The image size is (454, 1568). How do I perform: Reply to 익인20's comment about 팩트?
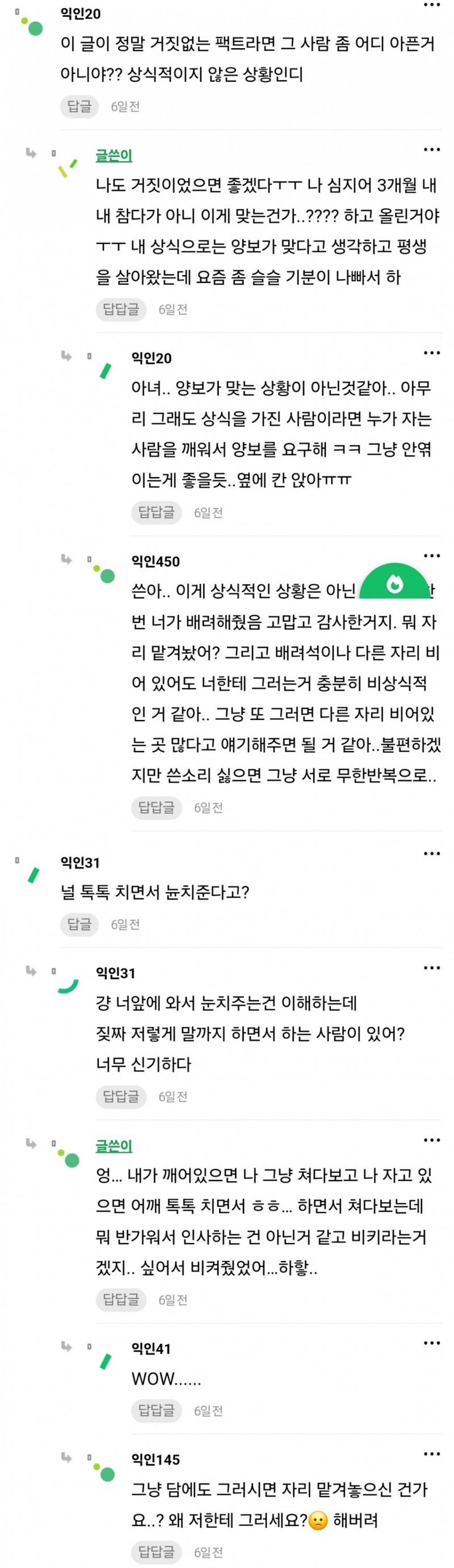(79, 107)
